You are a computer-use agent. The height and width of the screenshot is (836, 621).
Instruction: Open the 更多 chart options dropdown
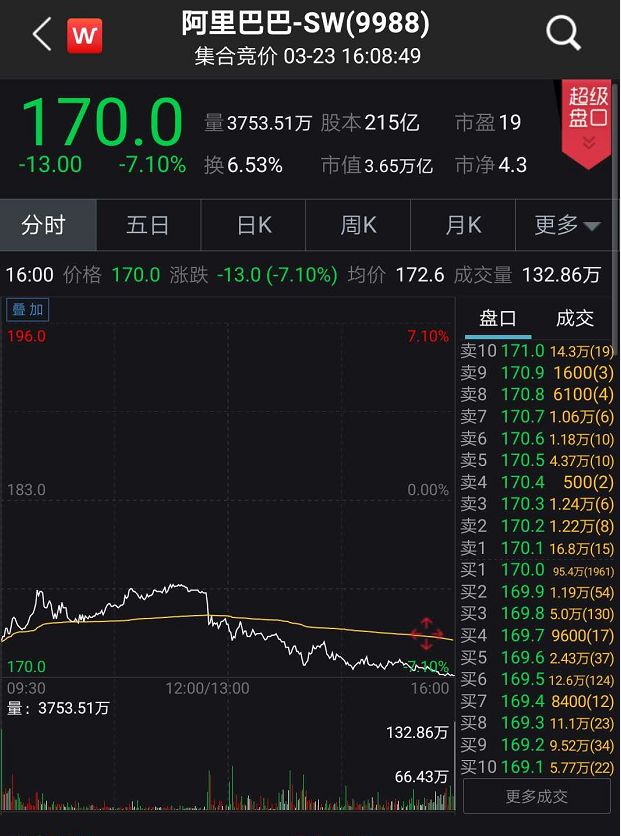click(567, 225)
